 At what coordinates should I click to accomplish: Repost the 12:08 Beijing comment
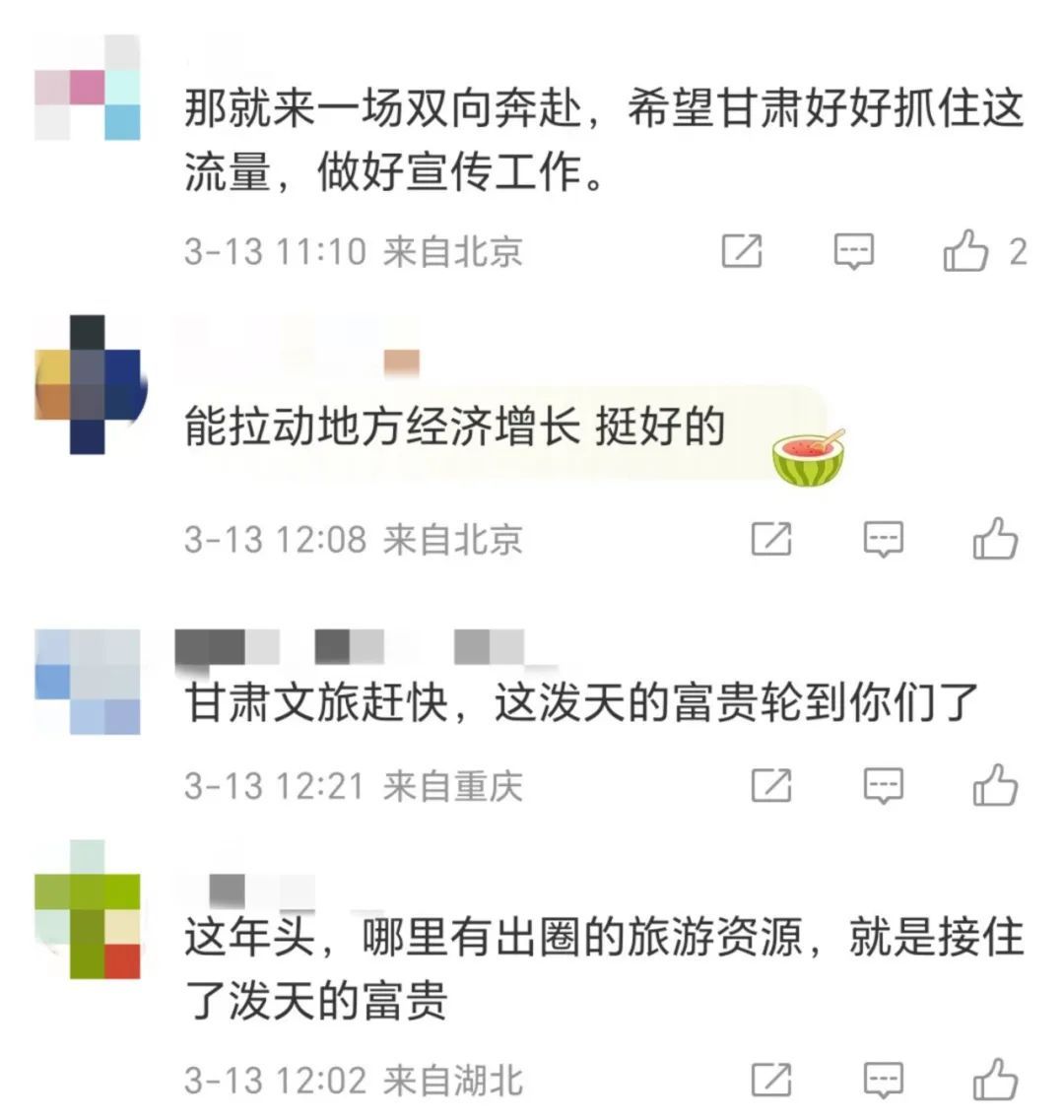pyautogui.click(x=771, y=539)
